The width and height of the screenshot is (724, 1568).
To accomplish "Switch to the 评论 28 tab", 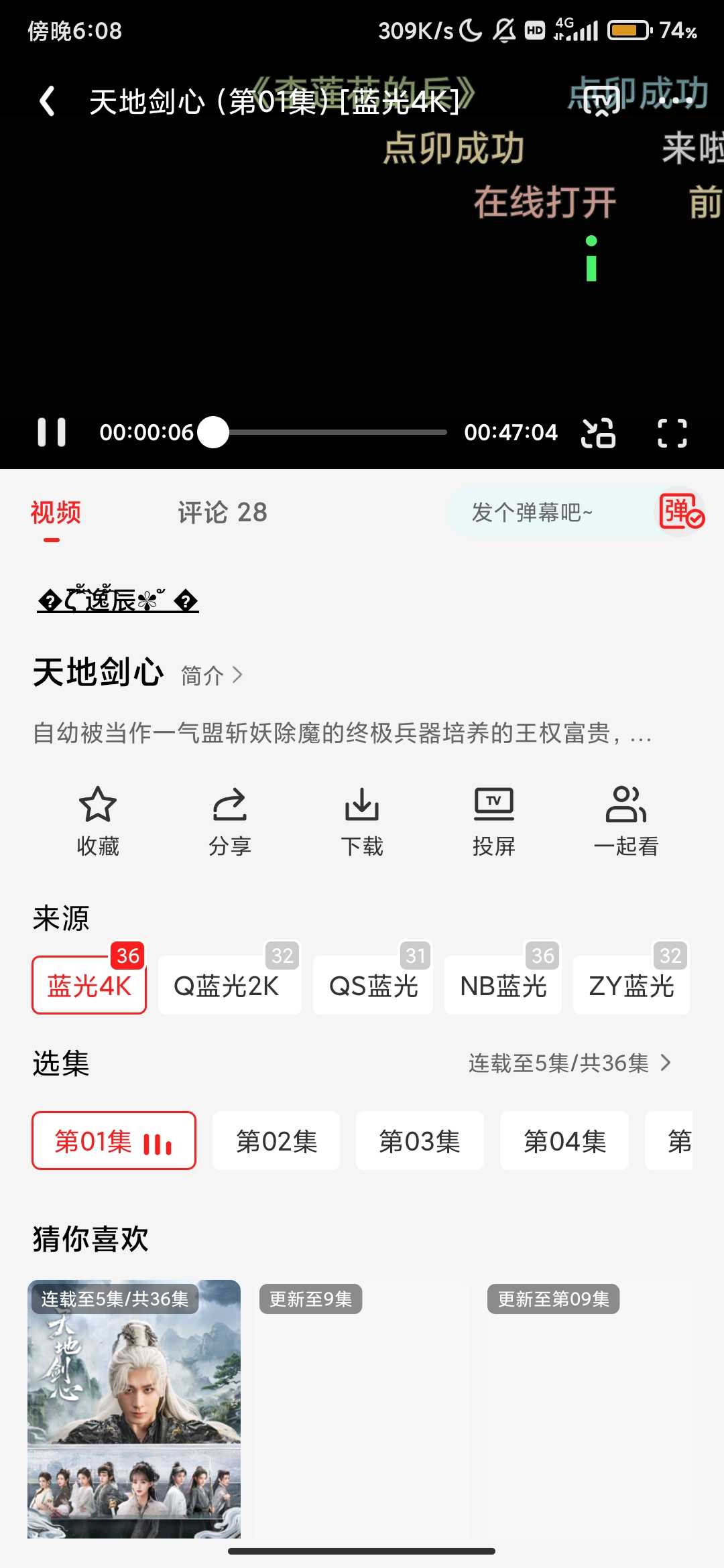I will click(x=222, y=513).
